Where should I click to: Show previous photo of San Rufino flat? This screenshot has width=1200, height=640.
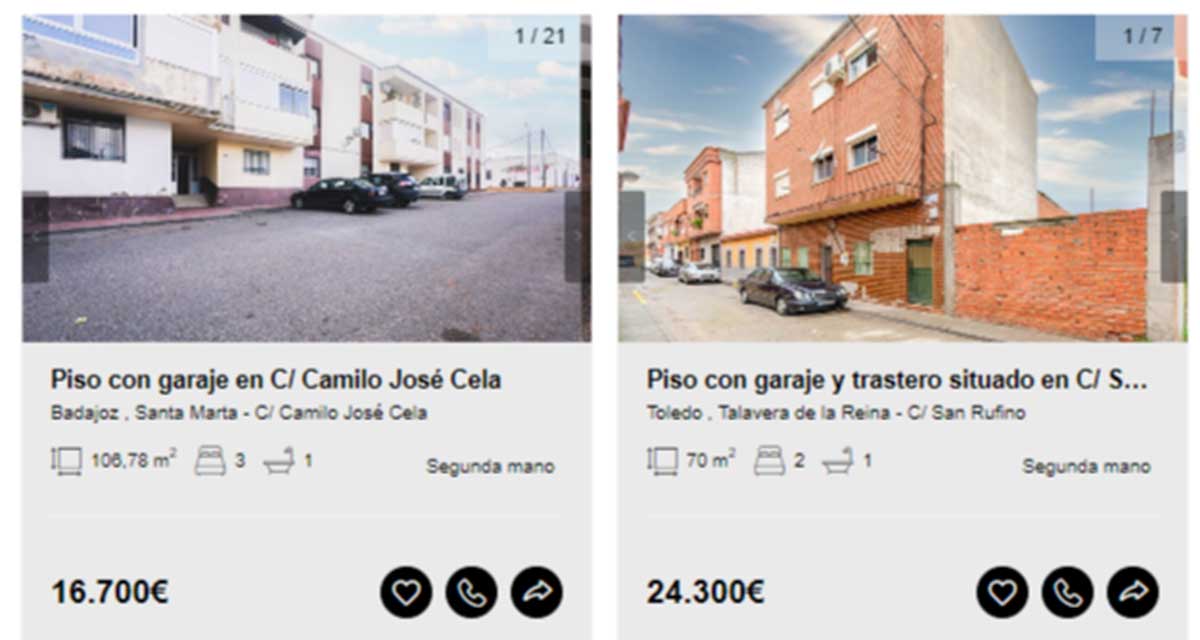(631, 236)
